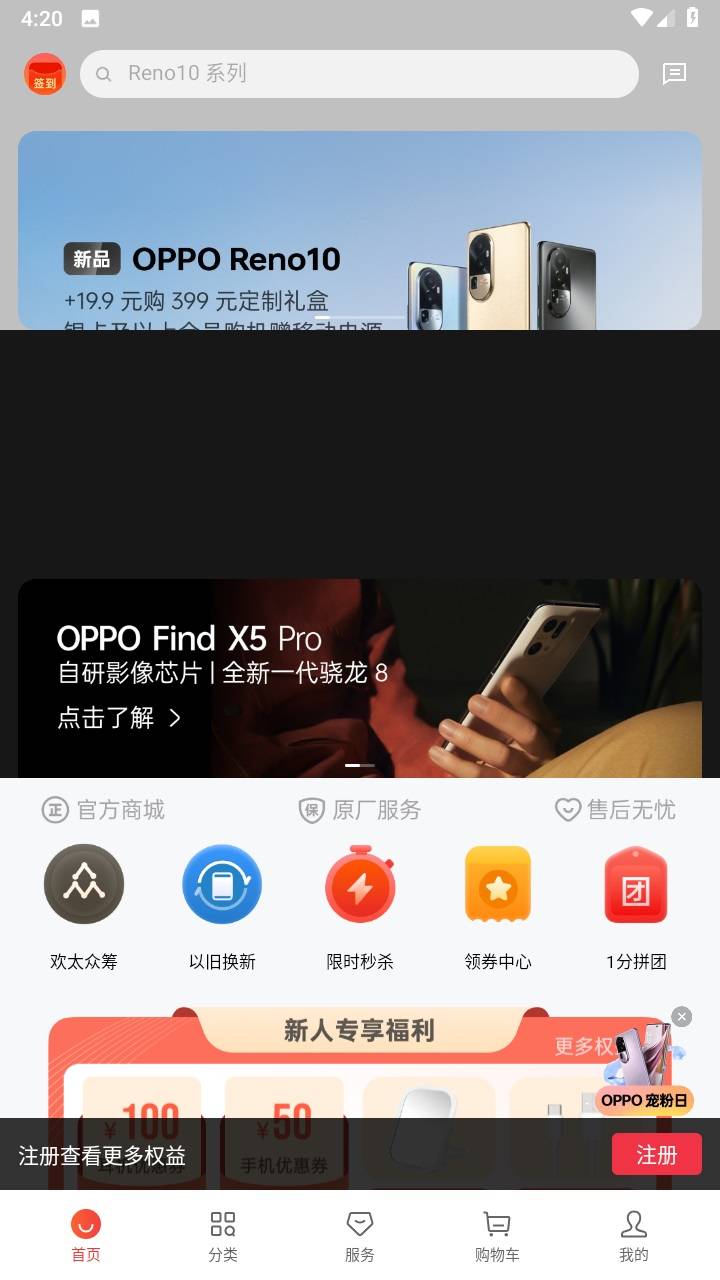Switch to the 我的 tab

point(634,1232)
